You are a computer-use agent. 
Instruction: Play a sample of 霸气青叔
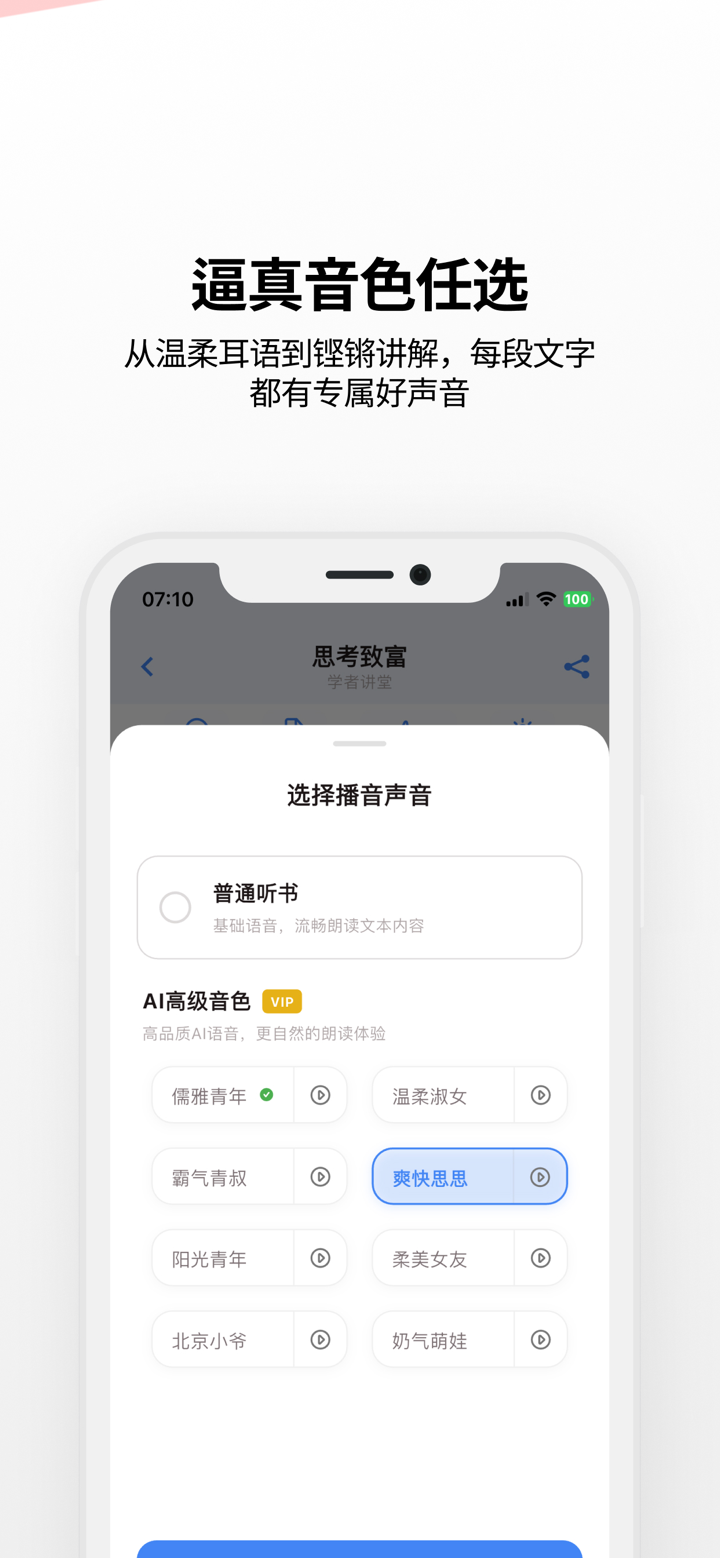click(320, 1176)
